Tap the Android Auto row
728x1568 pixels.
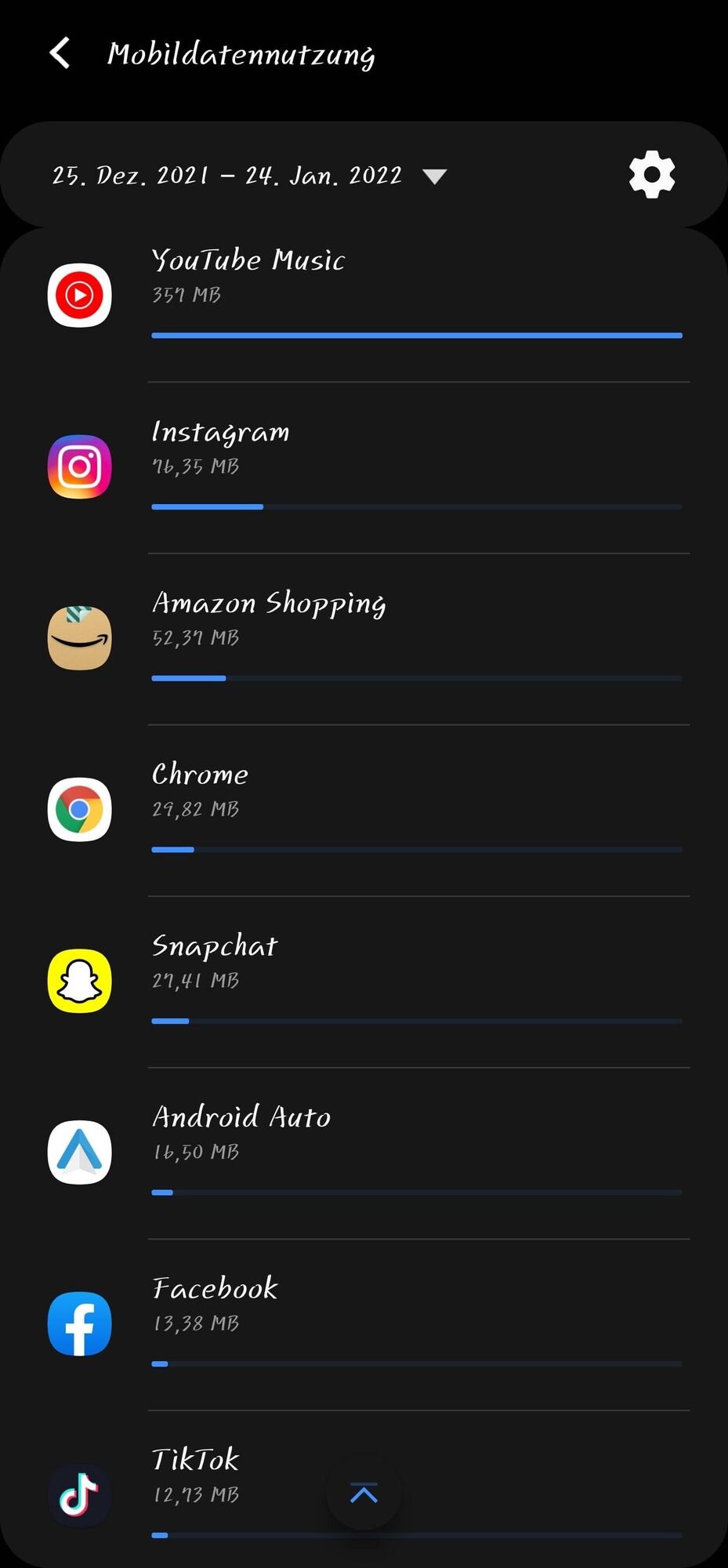(x=364, y=1152)
